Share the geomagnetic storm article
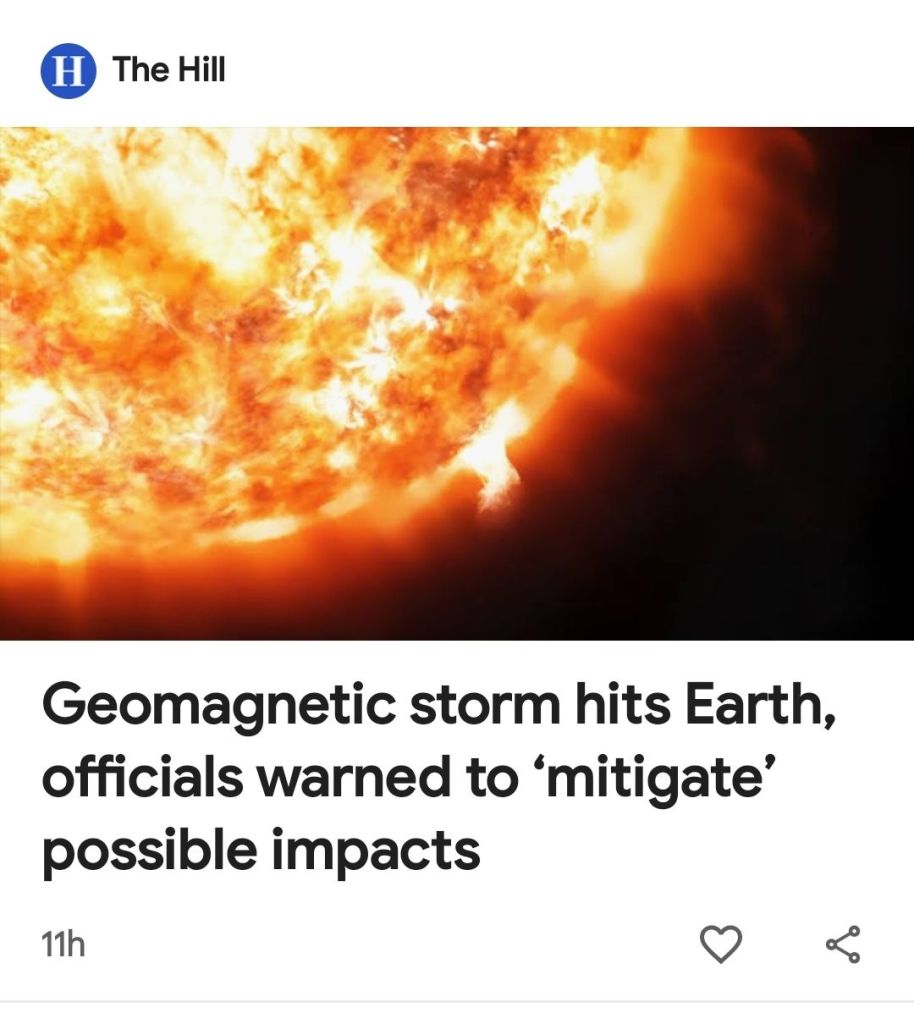Screen dimensions: 914x1024 (x=842, y=943)
